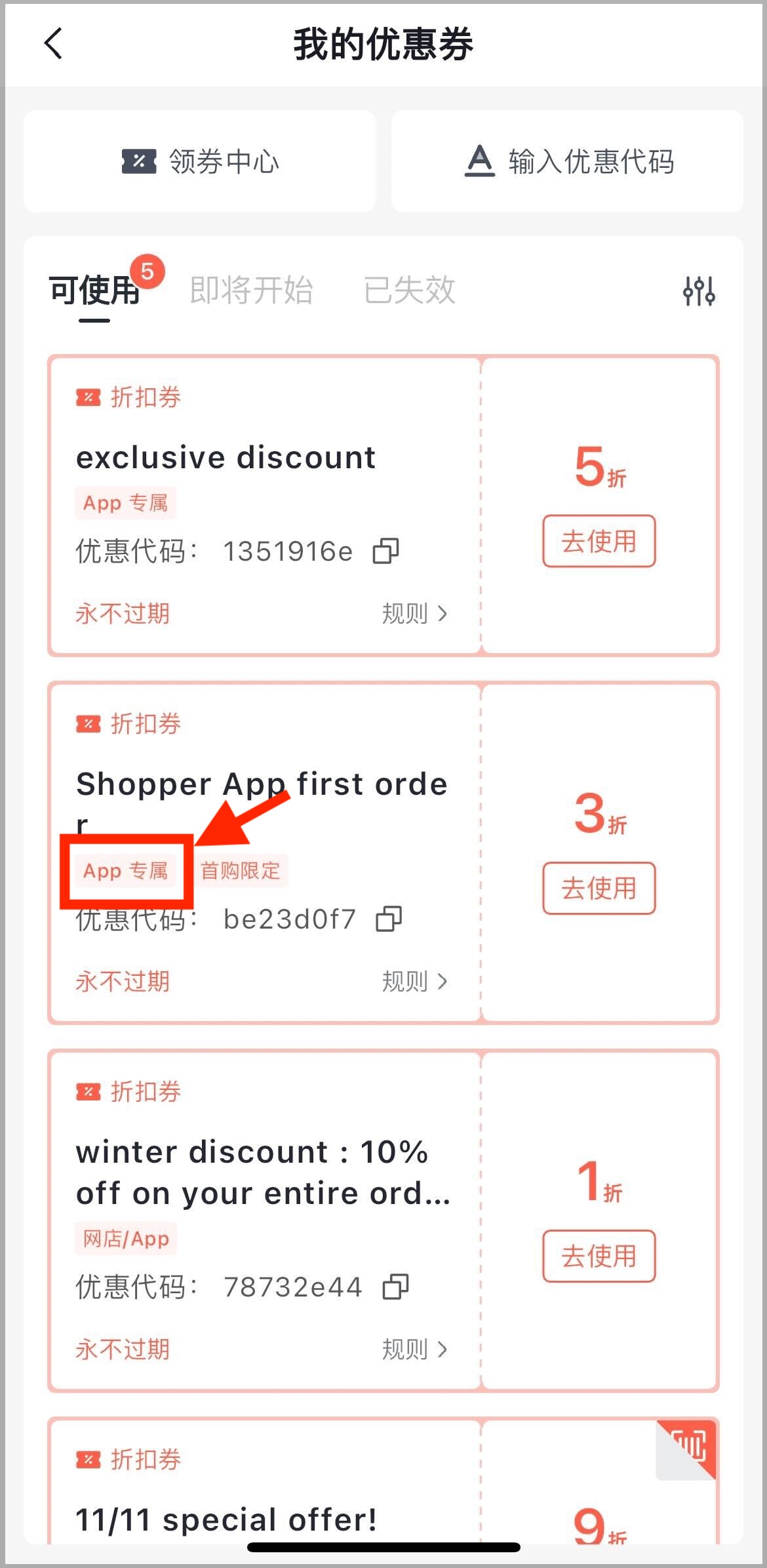
Task: Copy coupon code 78732e44
Action: click(395, 1287)
